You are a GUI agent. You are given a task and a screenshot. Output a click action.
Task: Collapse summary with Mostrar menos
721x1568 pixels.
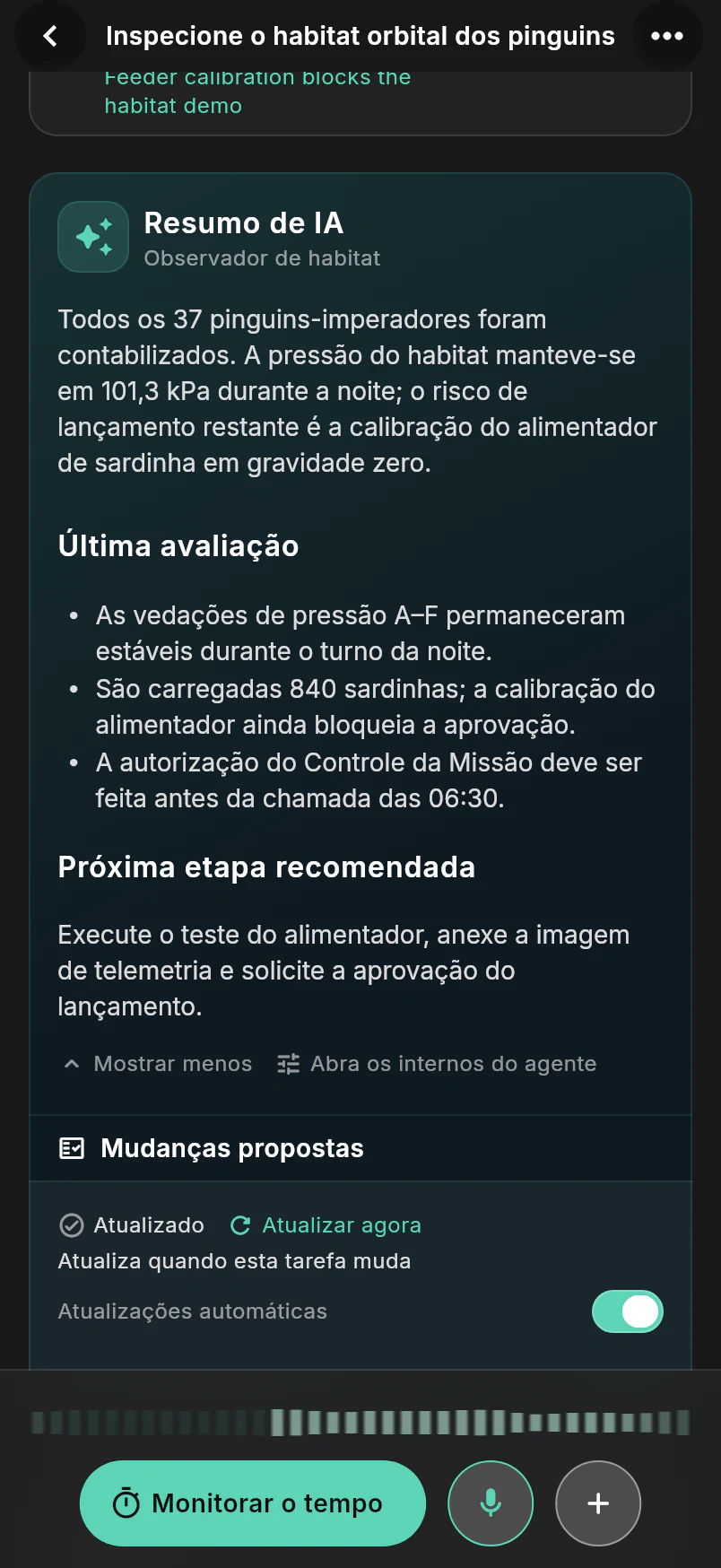(158, 1064)
